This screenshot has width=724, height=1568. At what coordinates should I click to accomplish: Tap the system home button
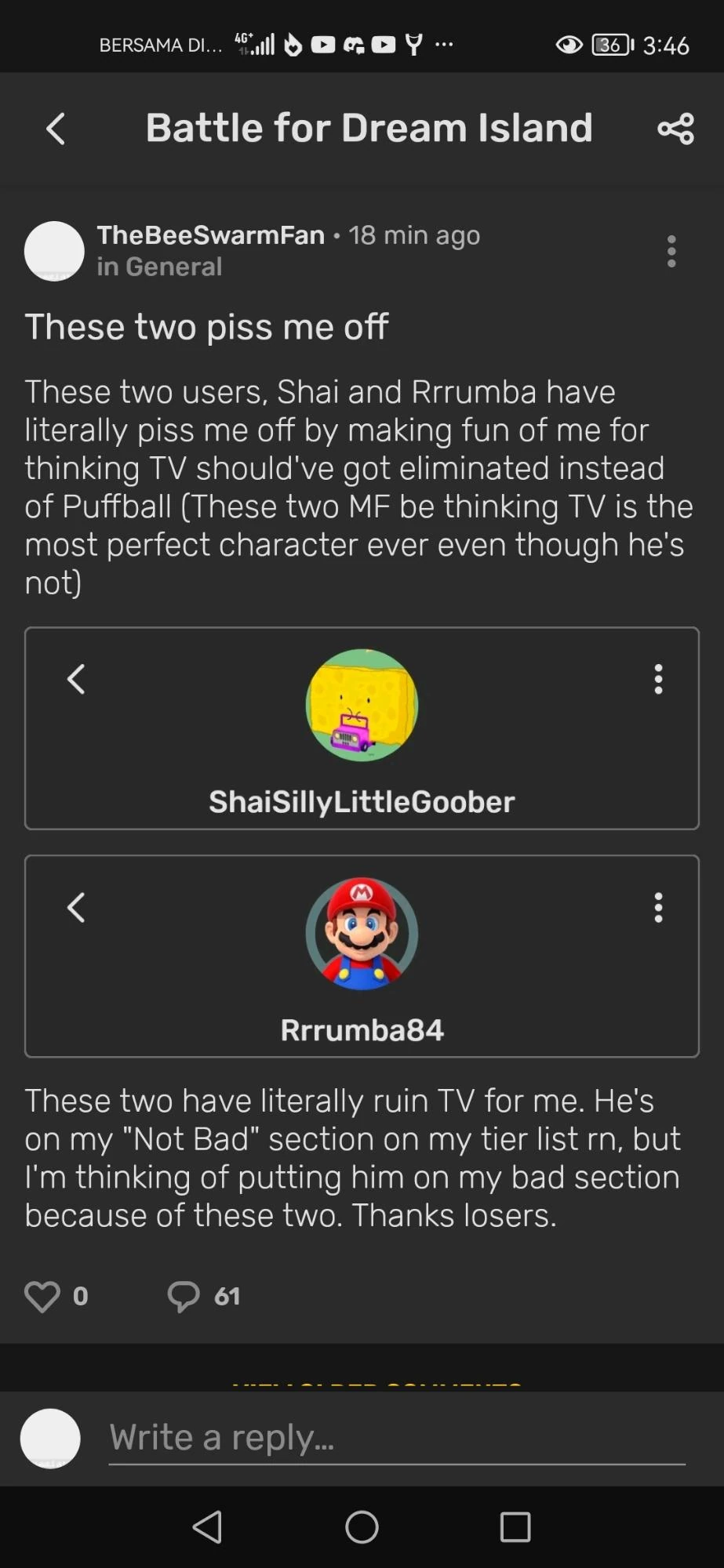[x=362, y=1527]
